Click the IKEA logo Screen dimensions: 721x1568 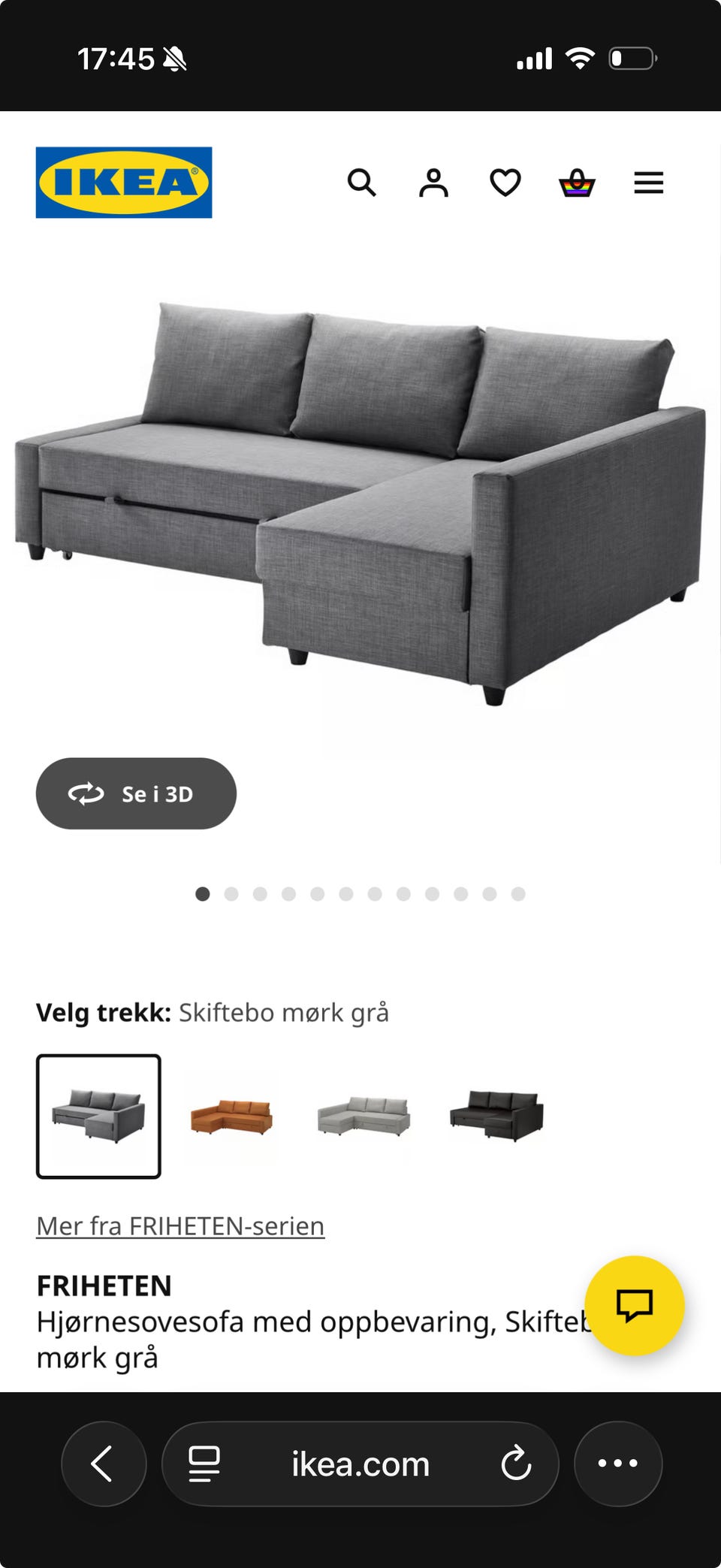point(122,182)
